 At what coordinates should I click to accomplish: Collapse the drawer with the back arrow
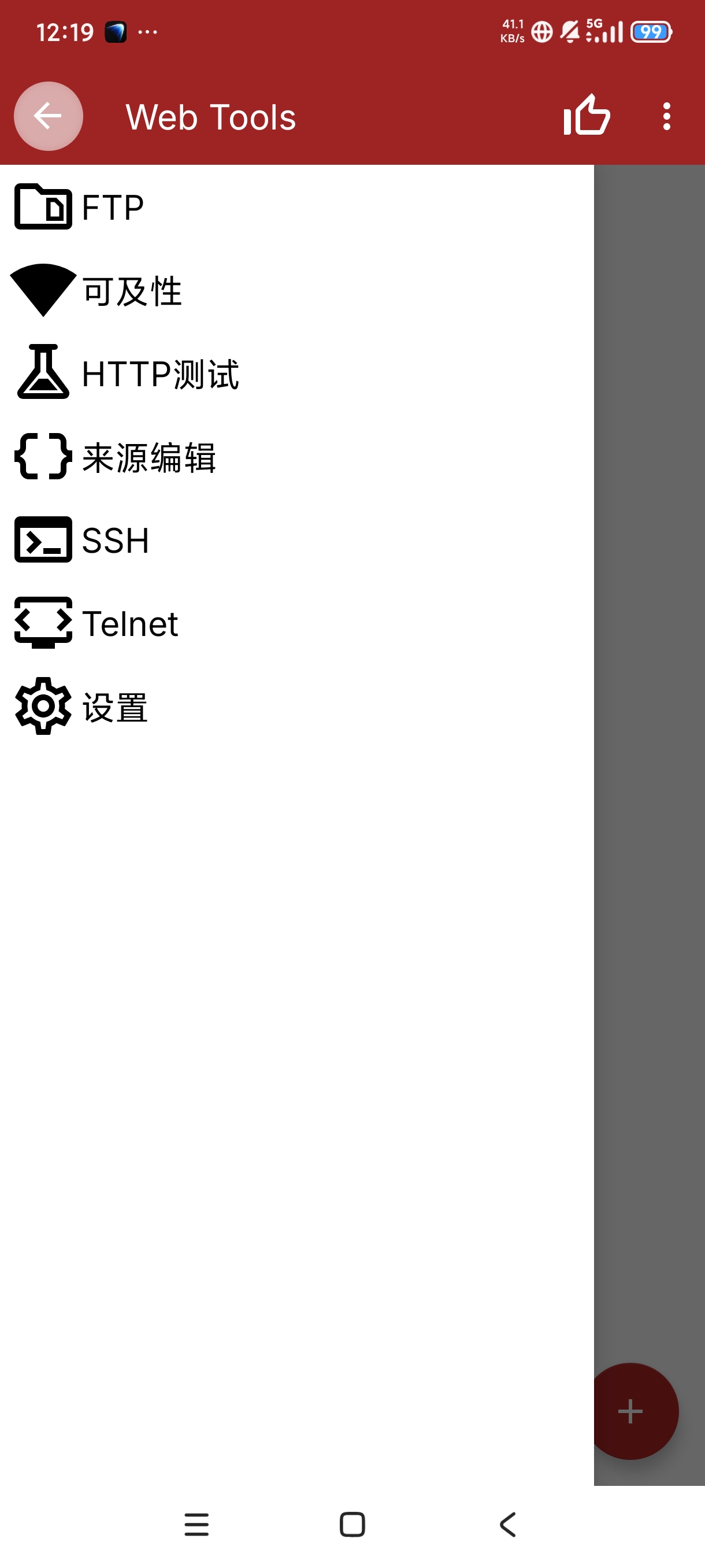pyautogui.click(x=48, y=116)
